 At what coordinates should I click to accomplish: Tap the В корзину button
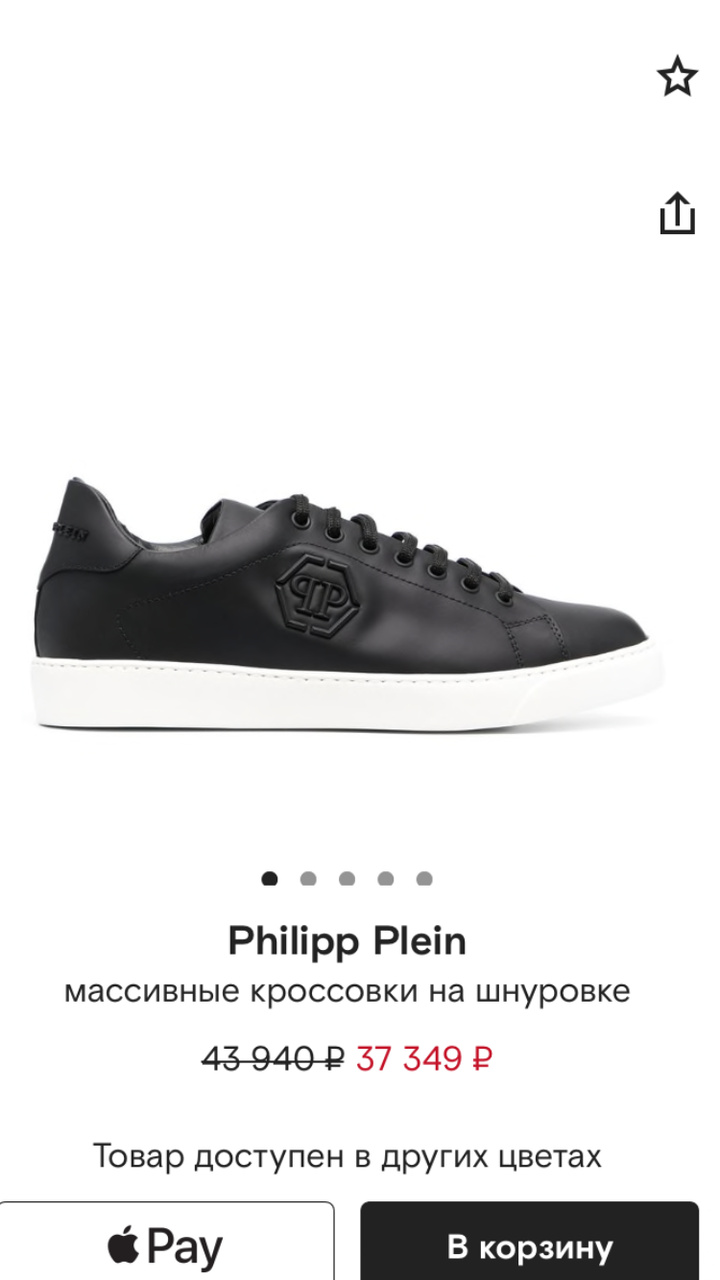click(x=529, y=1245)
